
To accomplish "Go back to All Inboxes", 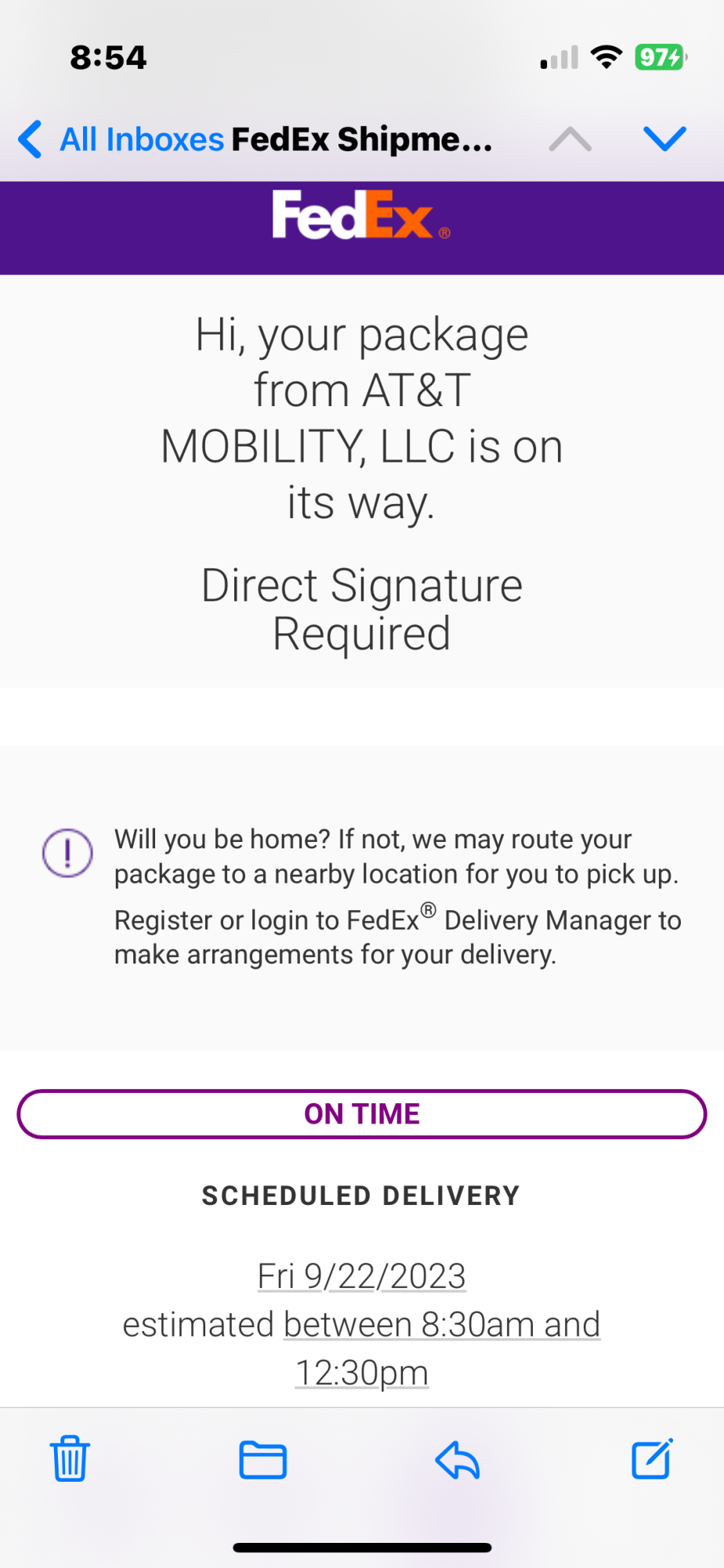I will click(x=121, y=140).
